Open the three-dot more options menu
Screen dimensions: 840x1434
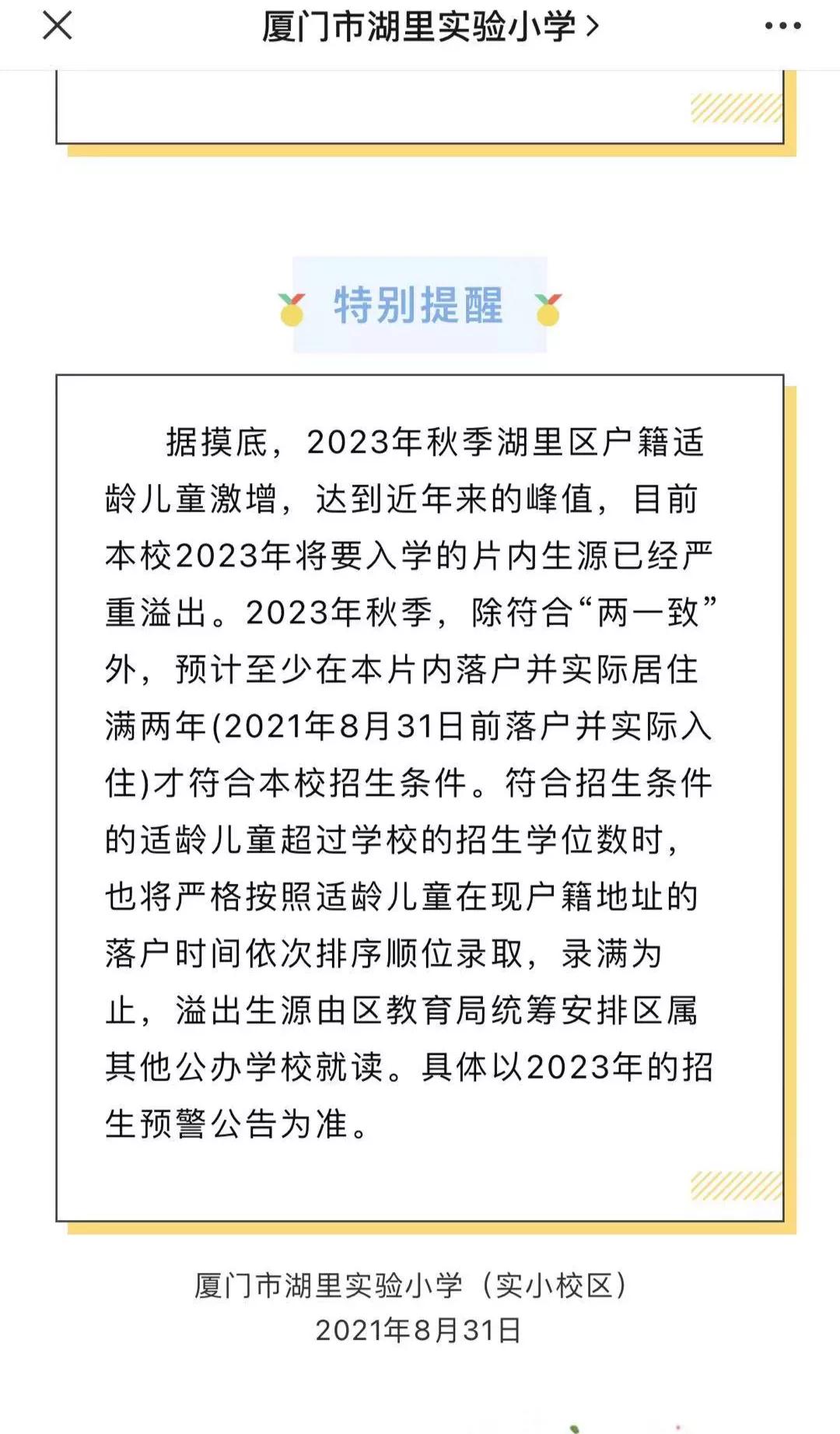click(x=782, y=26)
